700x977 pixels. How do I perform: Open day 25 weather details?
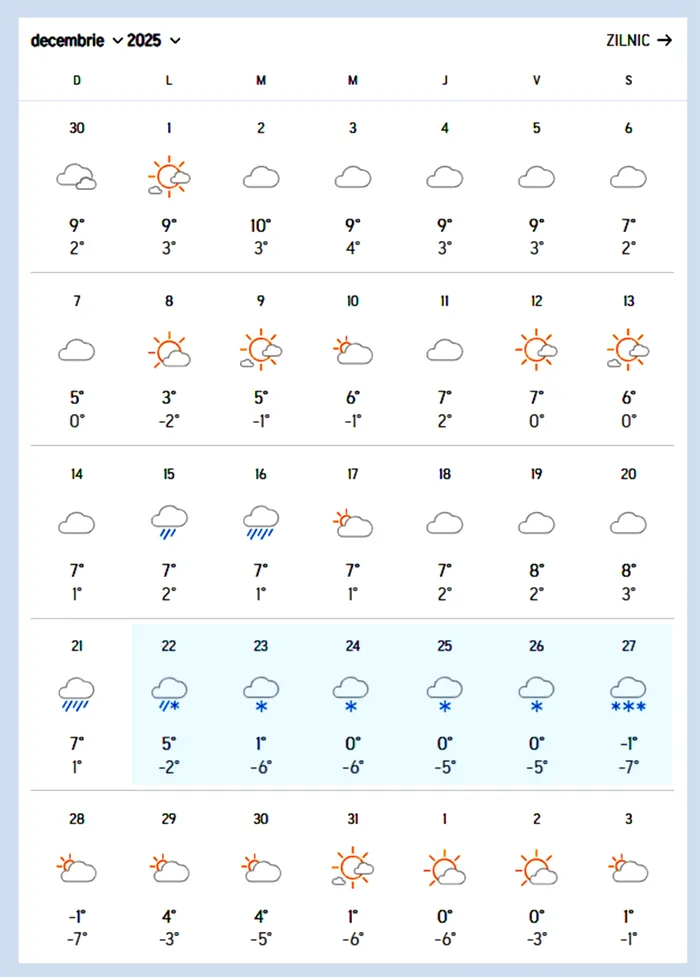pyautogui.click(x=445, y=704)
